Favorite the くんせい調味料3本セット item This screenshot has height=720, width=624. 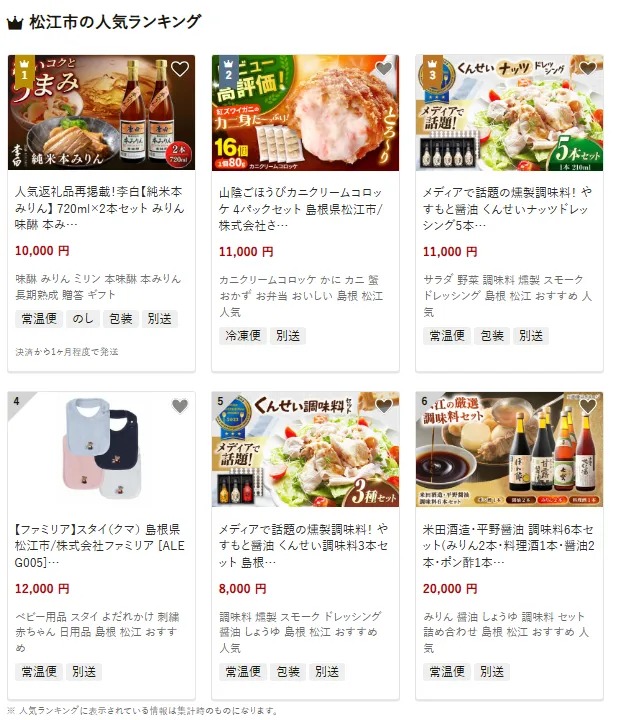(x=384, y=406)
